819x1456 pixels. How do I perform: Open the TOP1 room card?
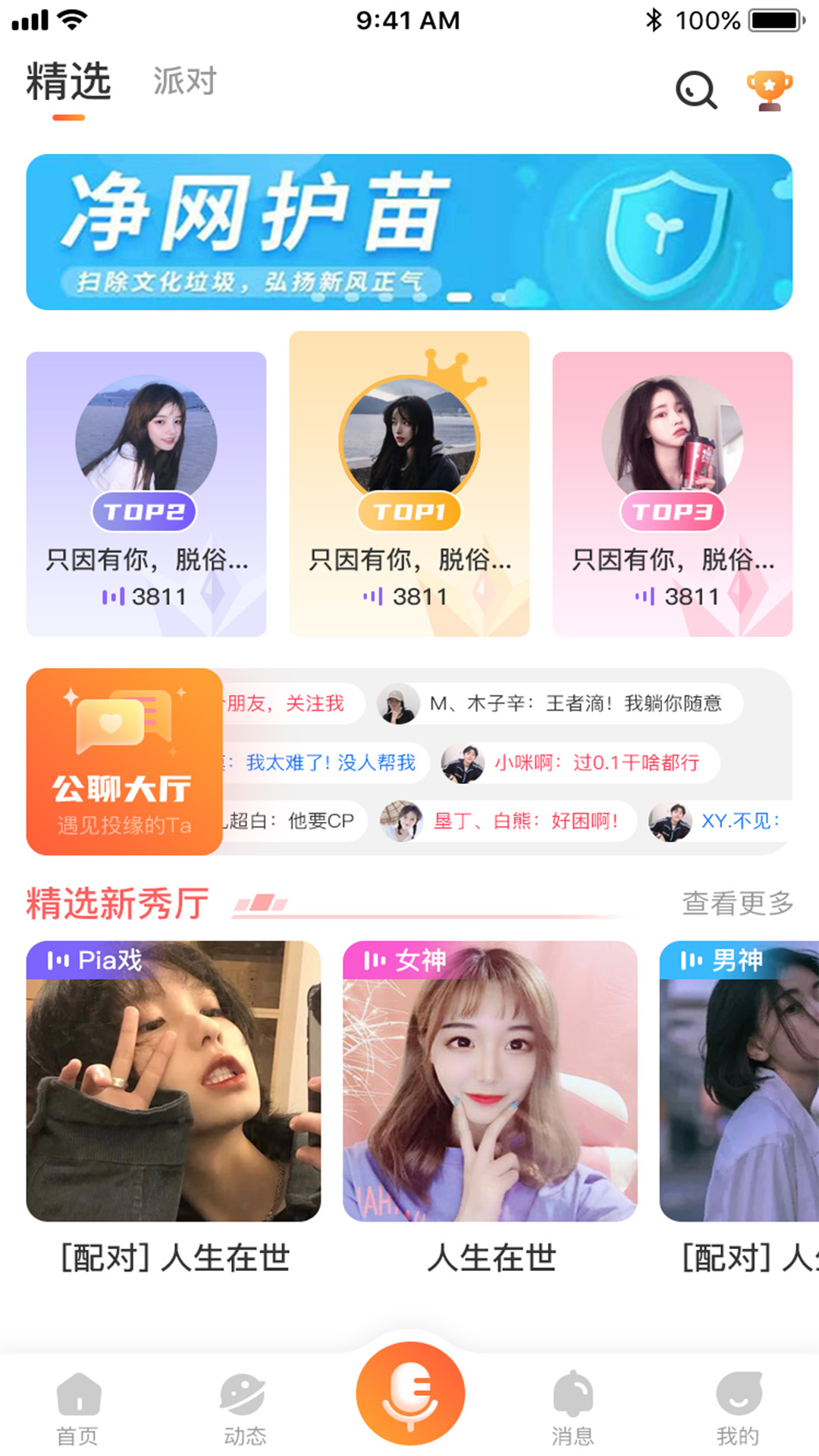409,484
